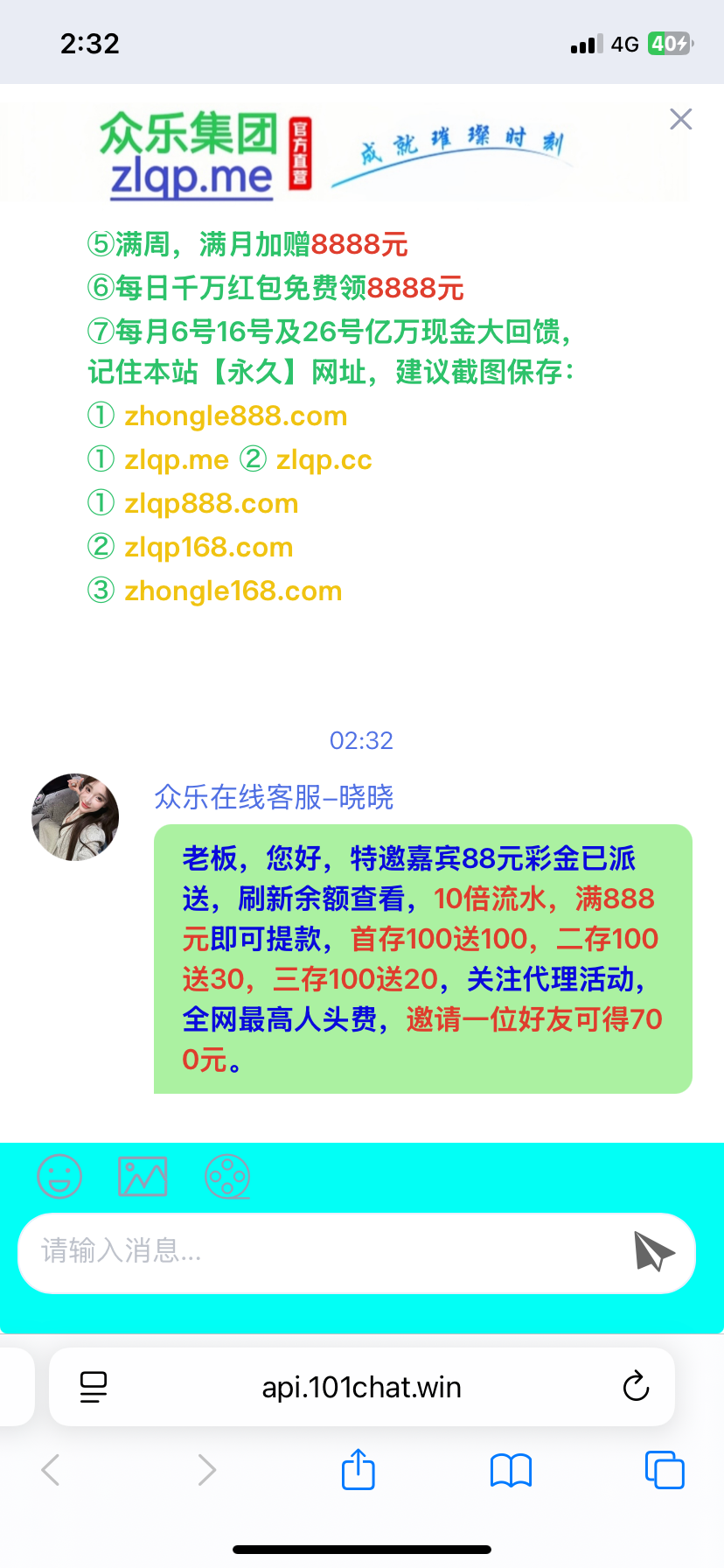Tap the api.101chat.win address bar
Viewport: 724px width, 1568px height.
coord(361,1387)
